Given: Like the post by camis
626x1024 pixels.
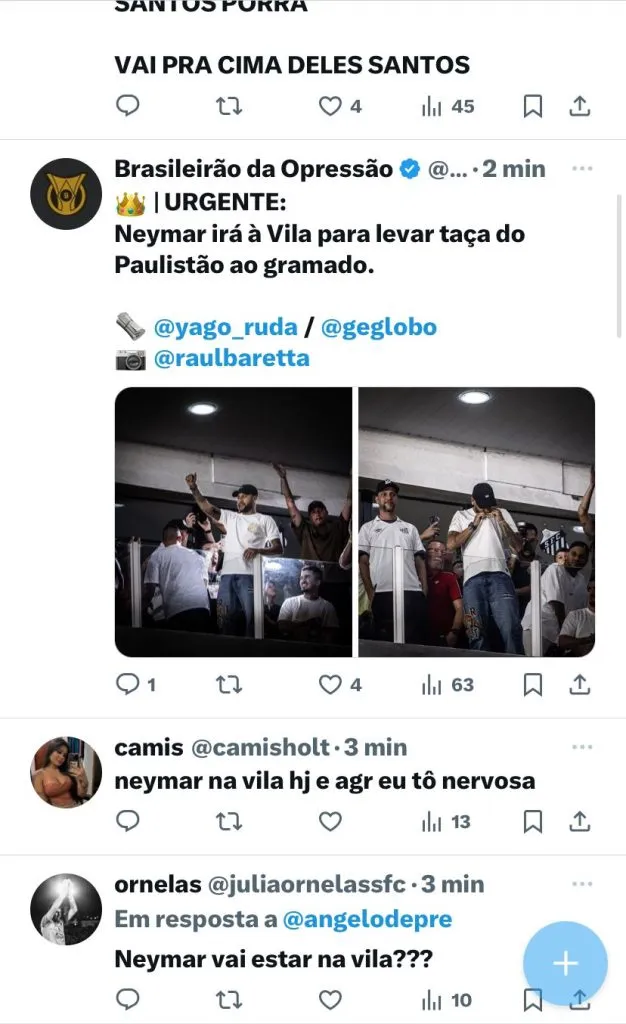Looking at the screenshot, I should point(330,822).
